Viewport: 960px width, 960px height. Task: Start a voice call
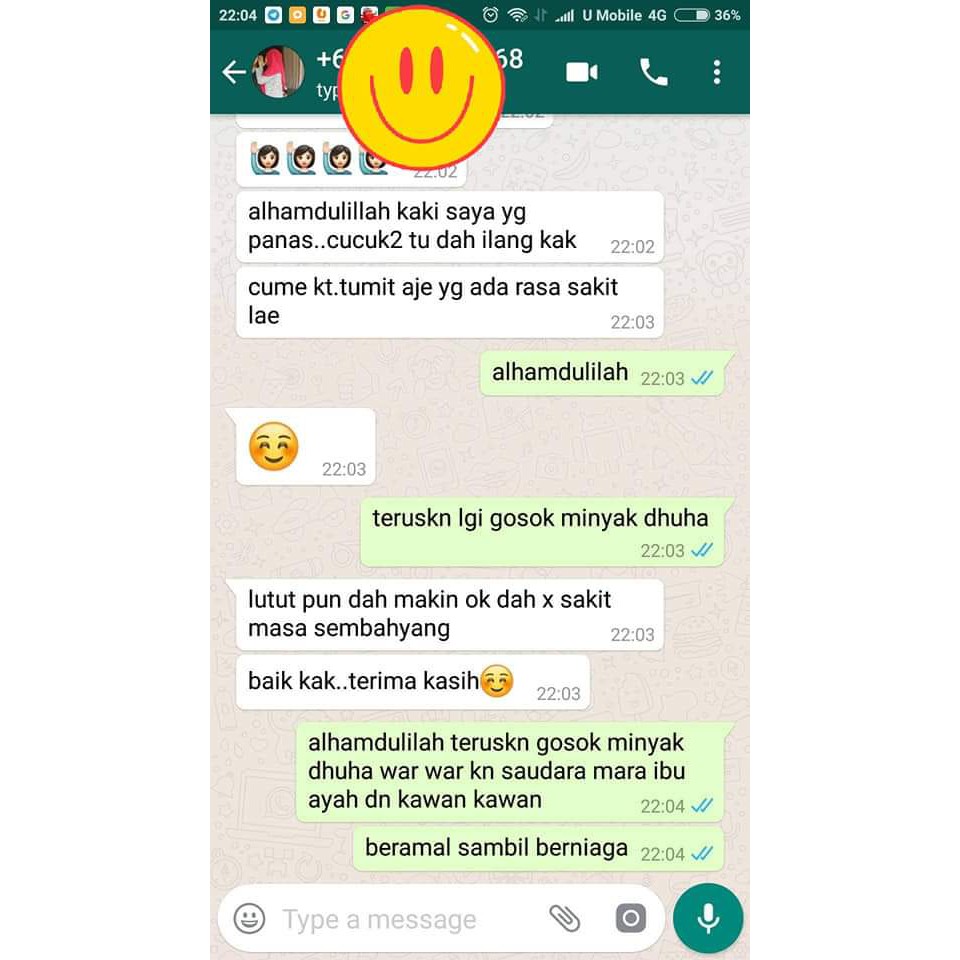(653, 72)
